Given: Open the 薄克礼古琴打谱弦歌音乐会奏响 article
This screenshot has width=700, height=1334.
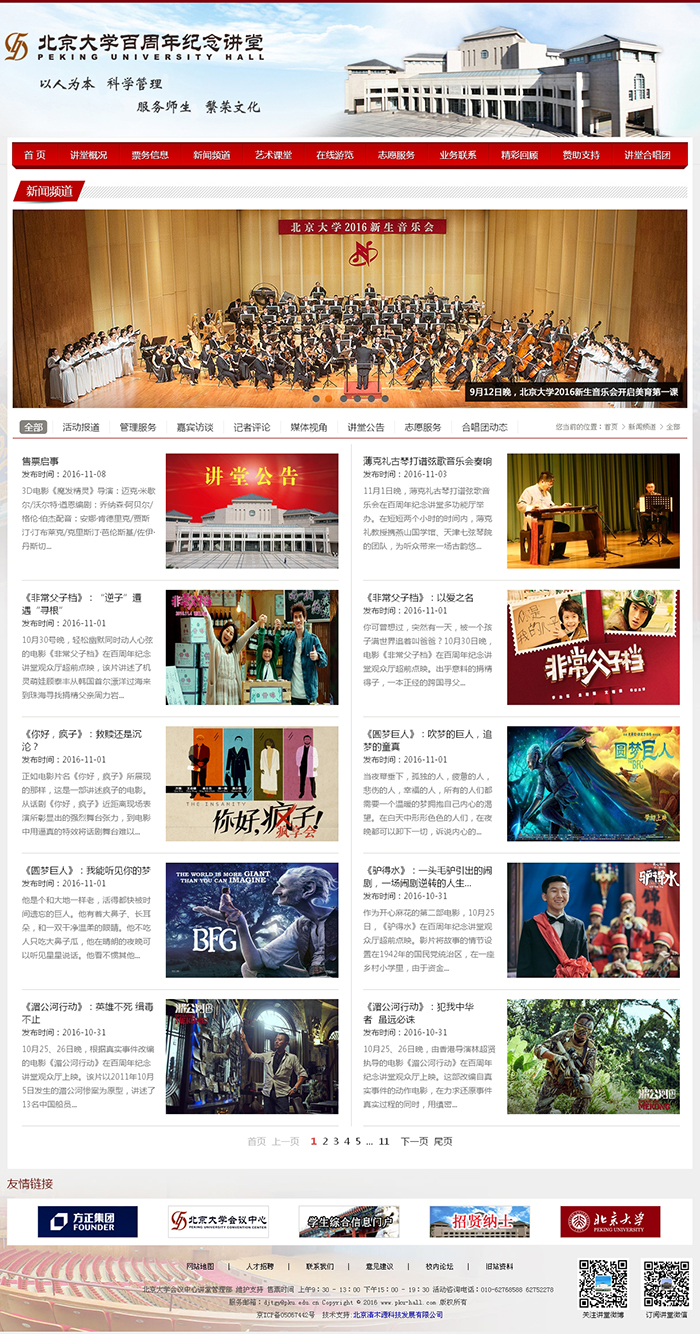Looking at the screenshot, I should [x=427, y=461].
